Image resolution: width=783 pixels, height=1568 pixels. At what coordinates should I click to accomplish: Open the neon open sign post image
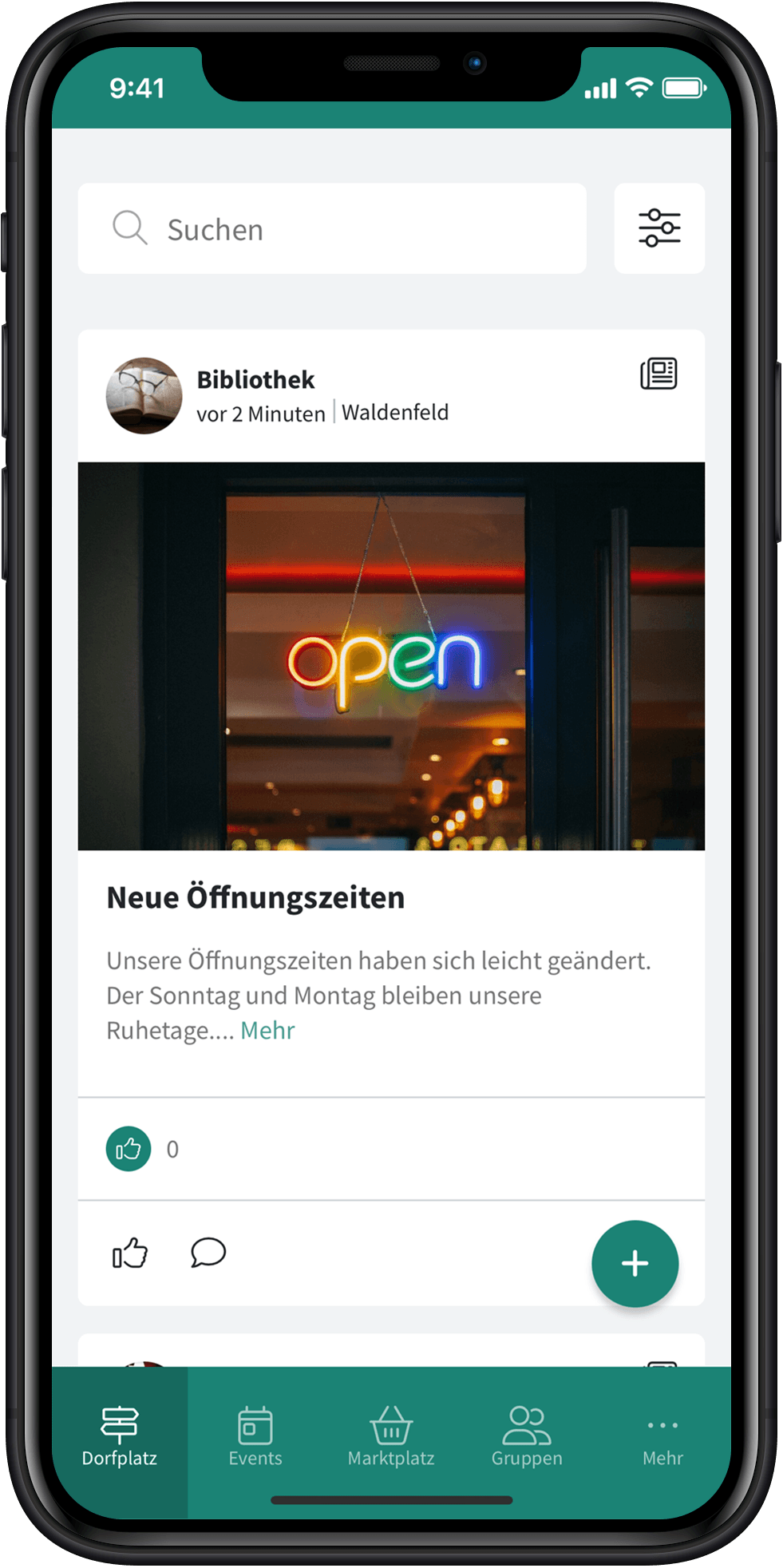391,656
